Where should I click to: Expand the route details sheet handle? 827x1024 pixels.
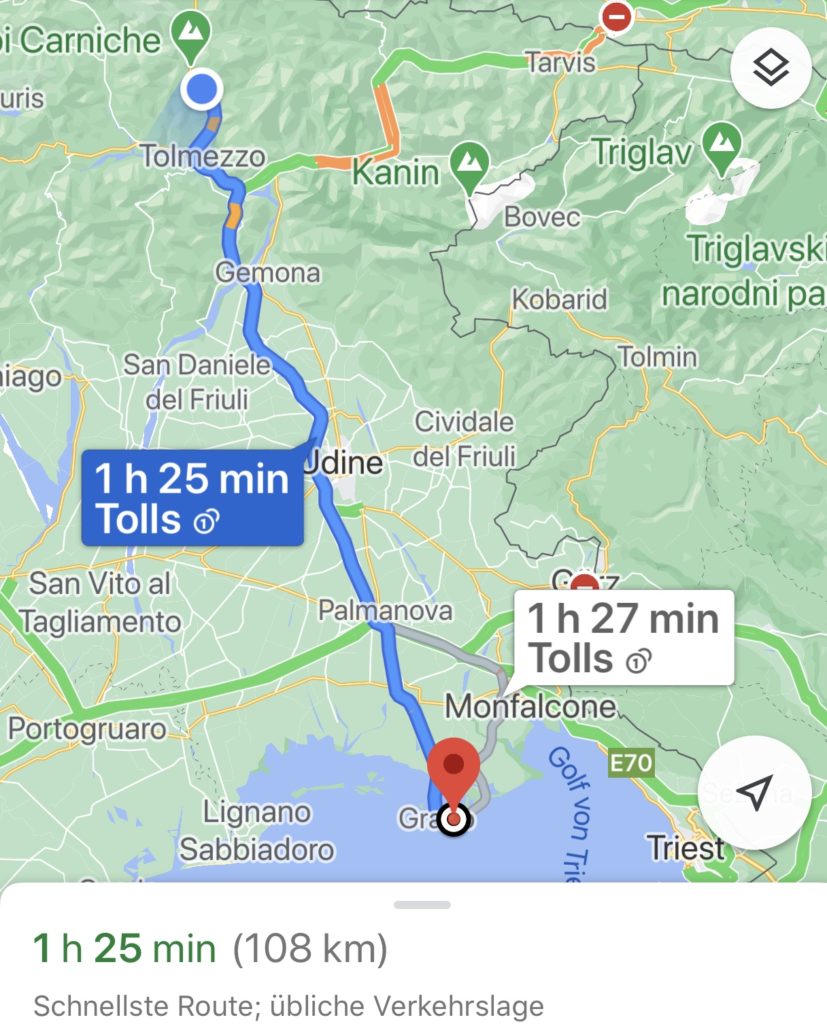[422, 904]
